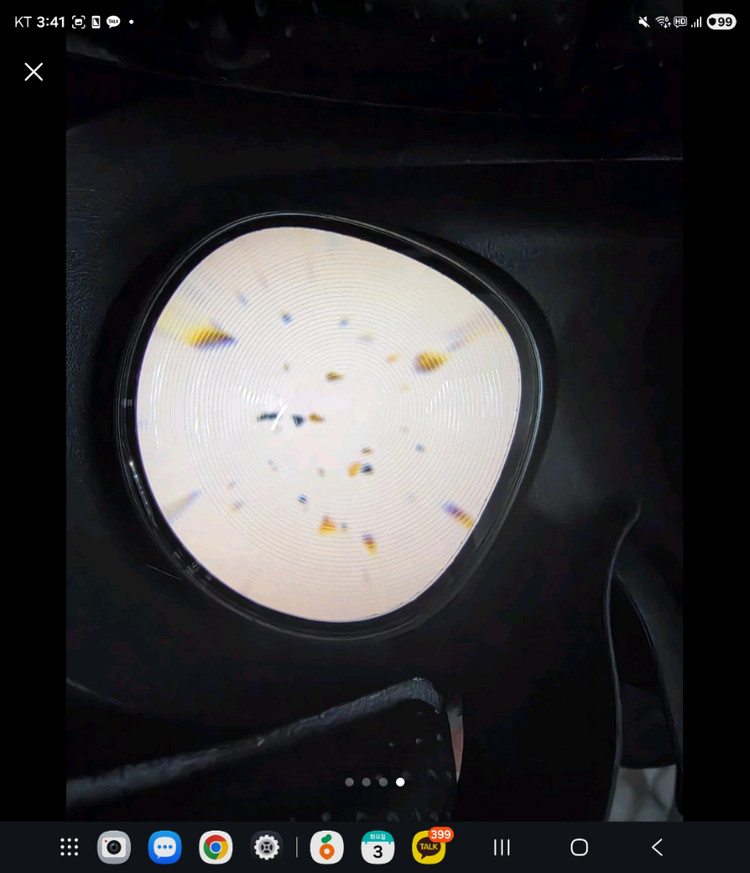Open the apps grid from the taskbar
The image size is (750, 873).
click(x=69, y=847)
